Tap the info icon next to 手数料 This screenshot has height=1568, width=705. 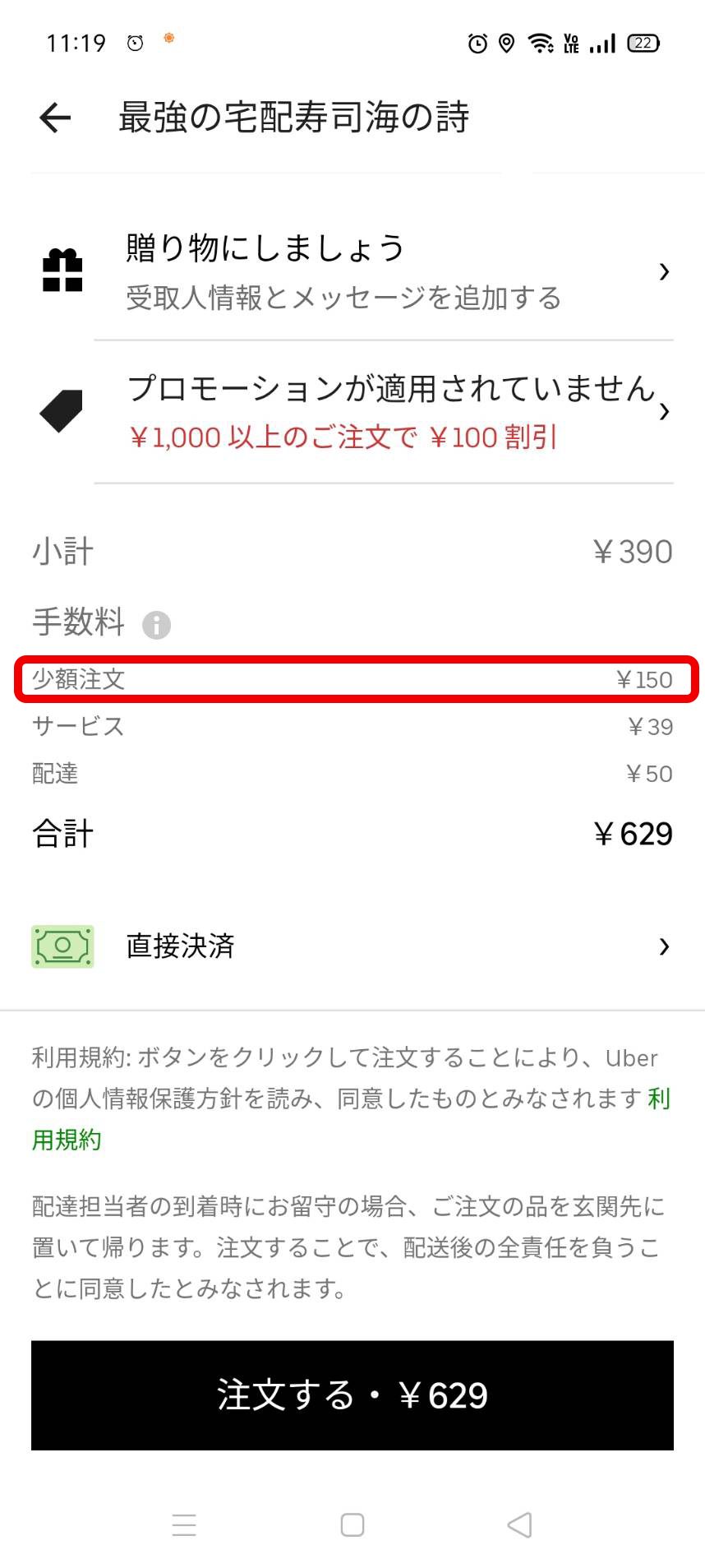[x=156, y=625]
